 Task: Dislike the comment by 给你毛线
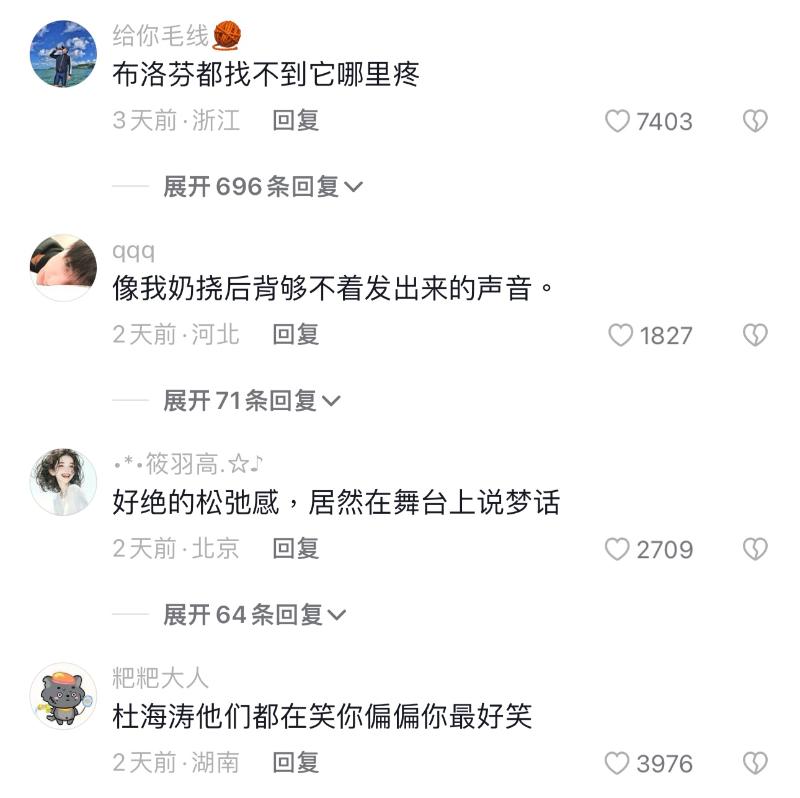click(x=754, y=122)
